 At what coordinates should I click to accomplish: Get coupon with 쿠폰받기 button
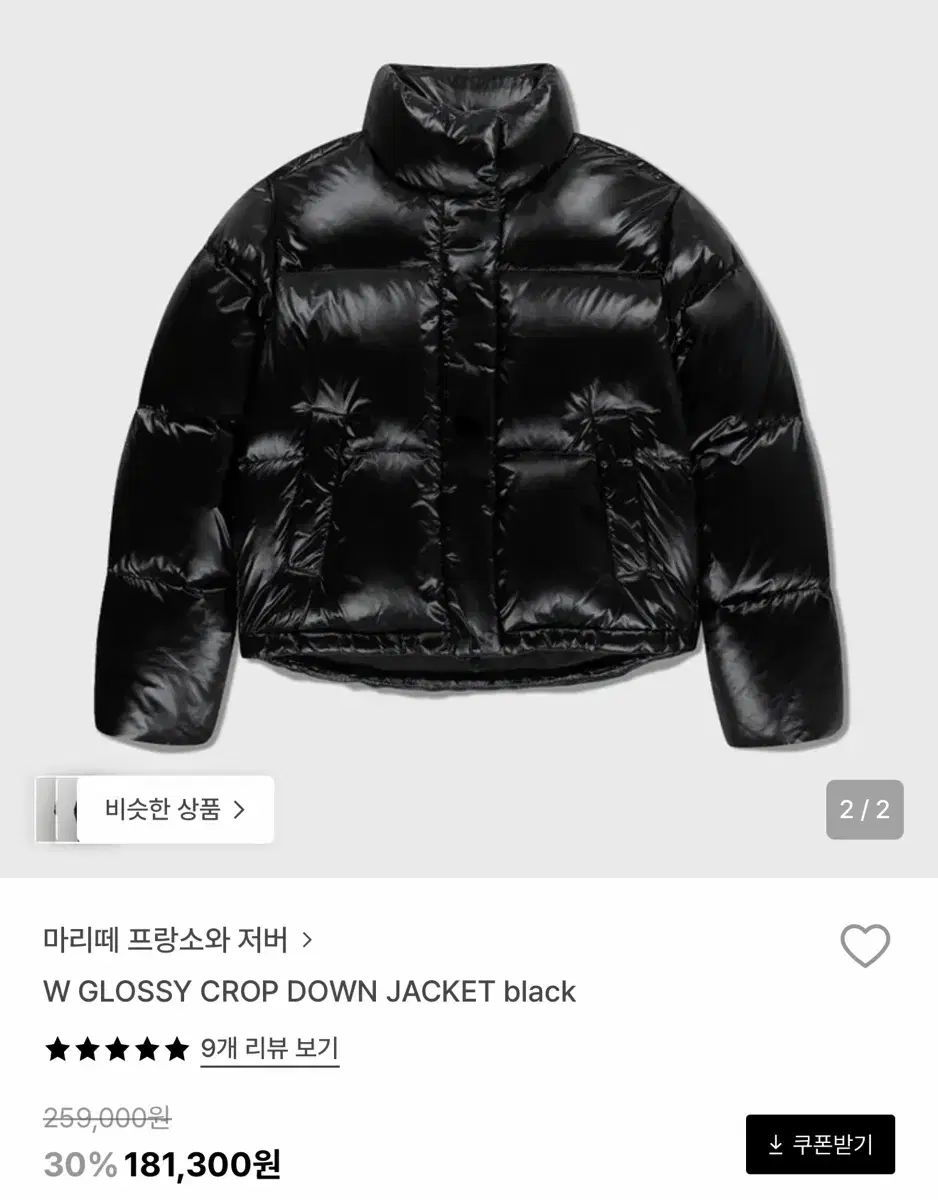[x=820, y=1144]
